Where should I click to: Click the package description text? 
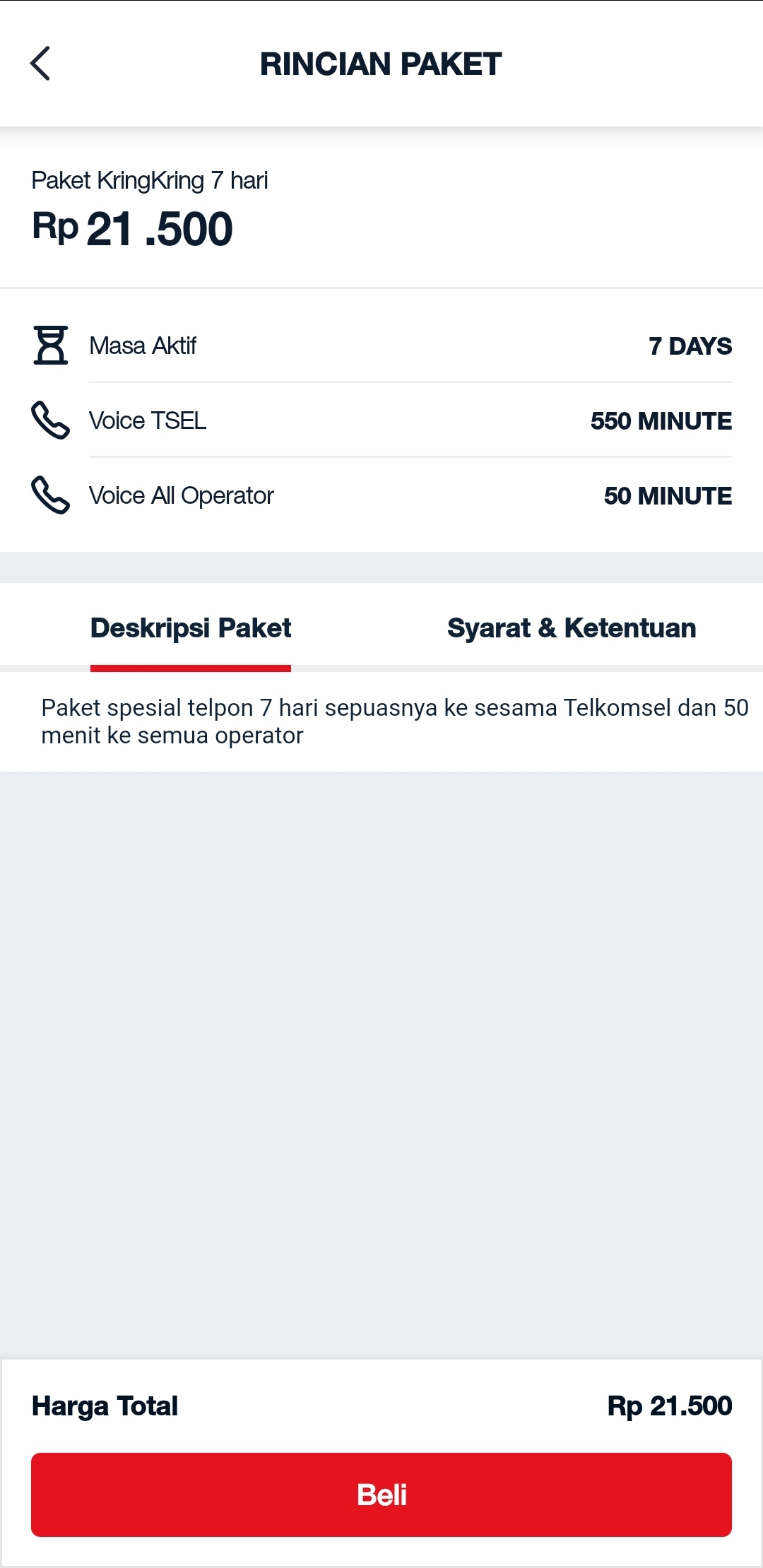[381, 722]
